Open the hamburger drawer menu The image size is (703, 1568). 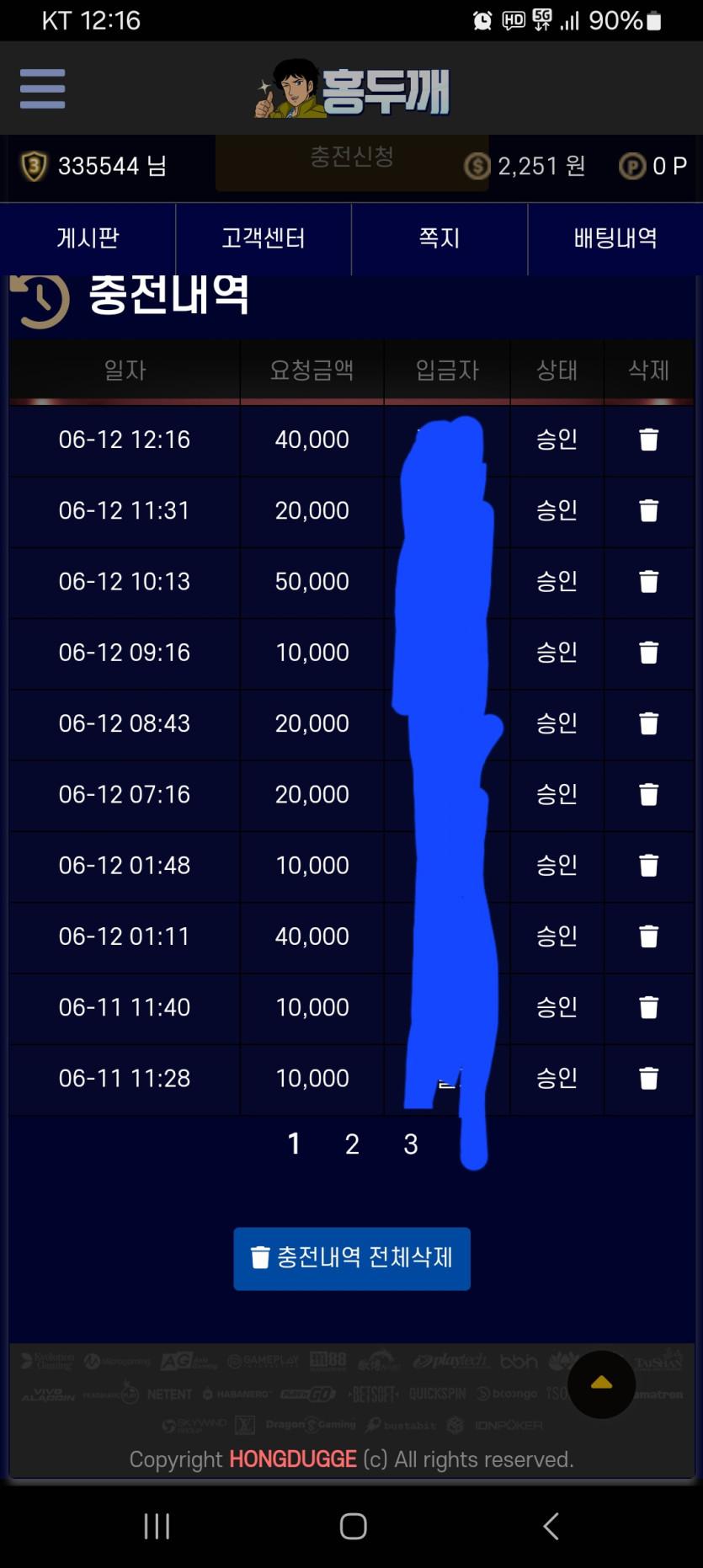42,88
